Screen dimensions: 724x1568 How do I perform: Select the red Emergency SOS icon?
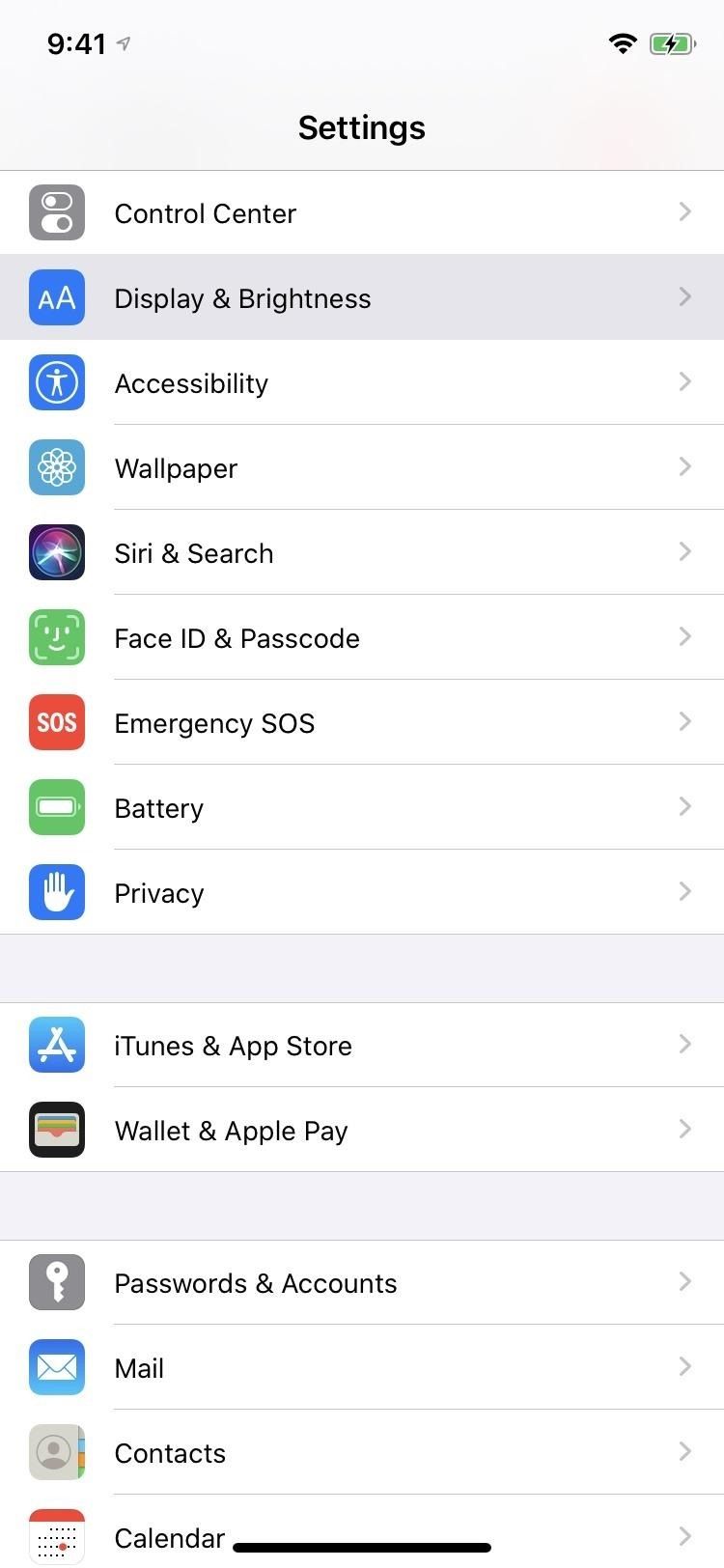click(57, 722)
